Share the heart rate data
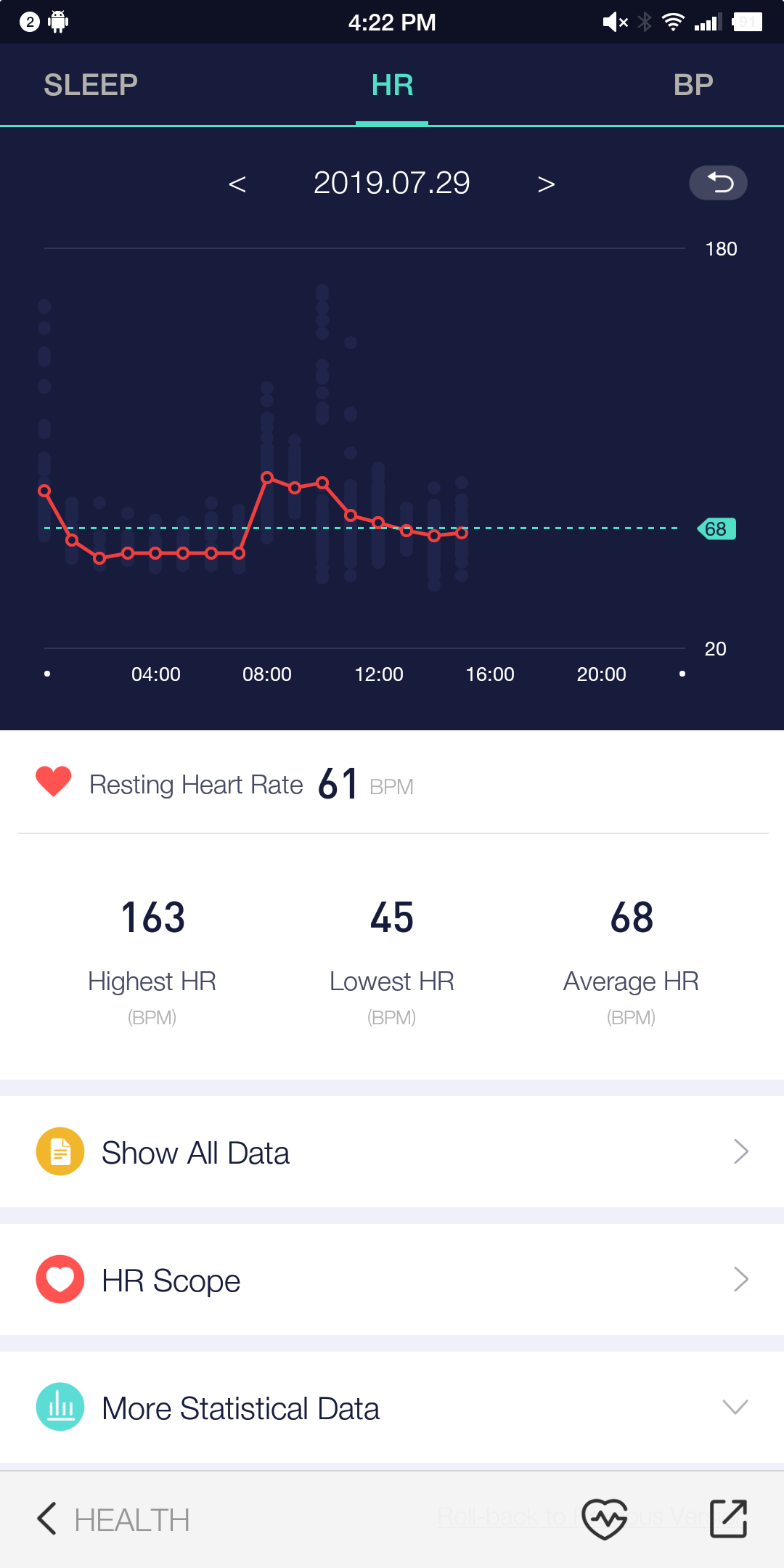 coord(728,1519)
